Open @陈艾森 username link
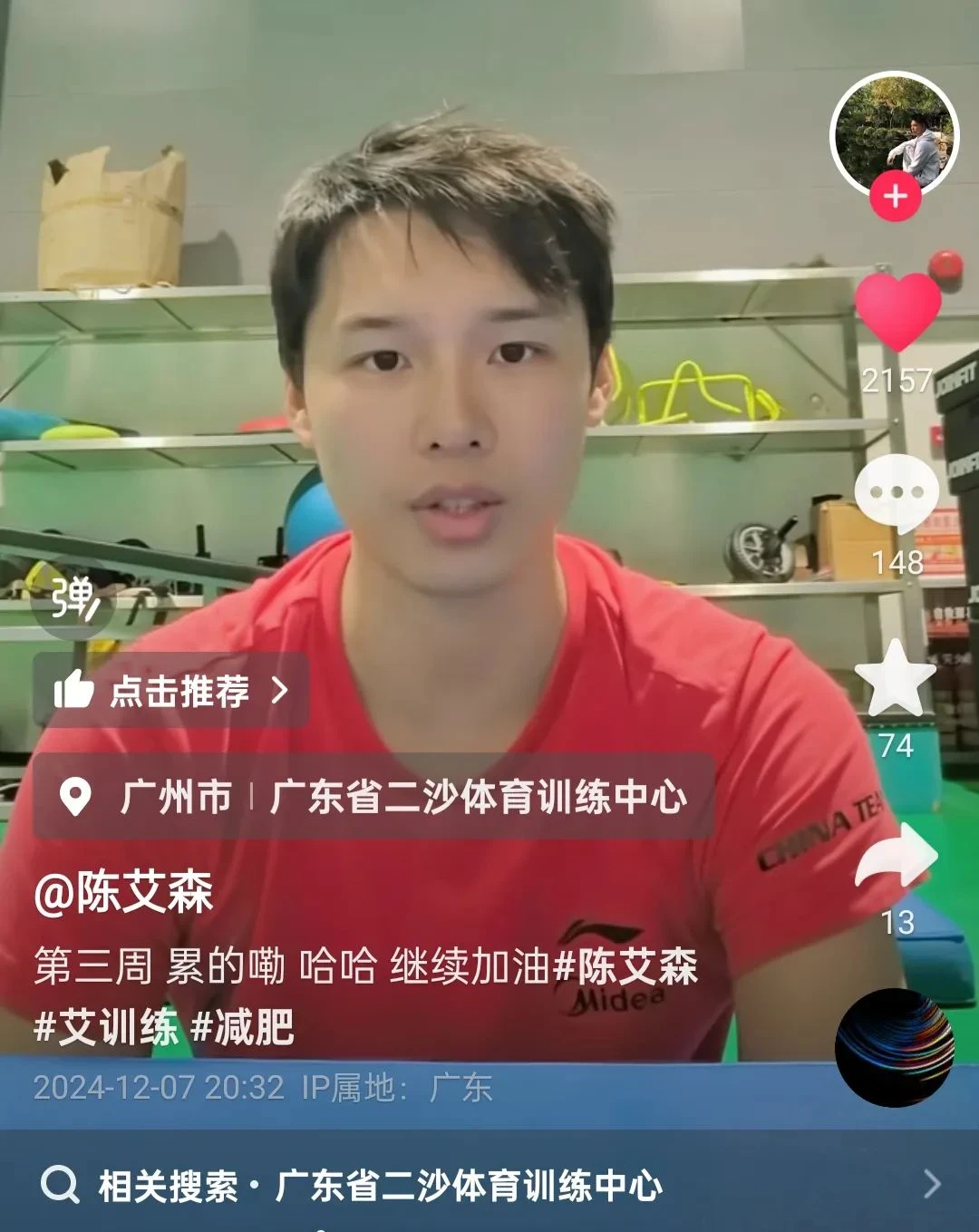Image resolution: width=979 pixels, height=1232 pixels. coord(124,892)
